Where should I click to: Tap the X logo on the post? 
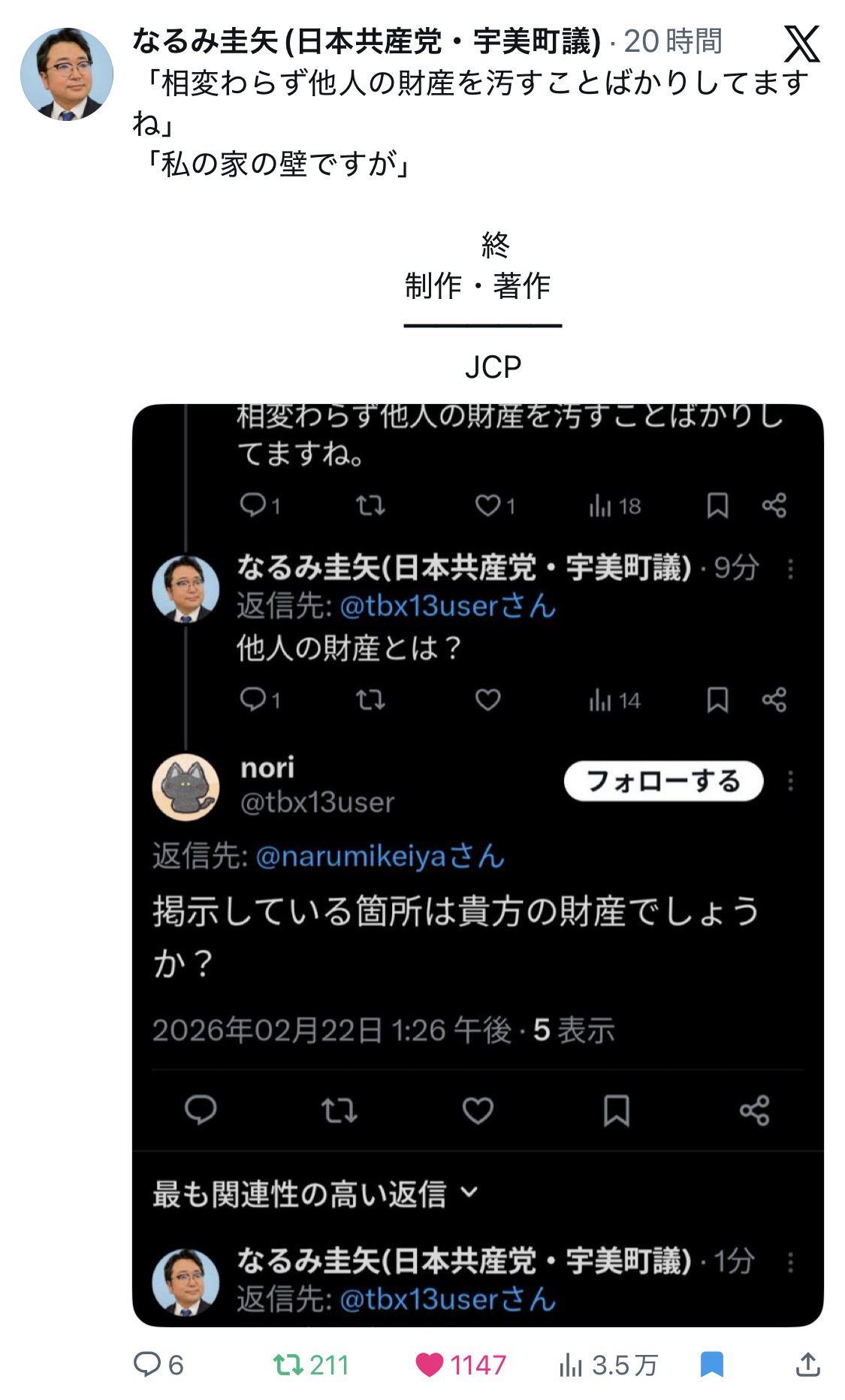point(801,44)
